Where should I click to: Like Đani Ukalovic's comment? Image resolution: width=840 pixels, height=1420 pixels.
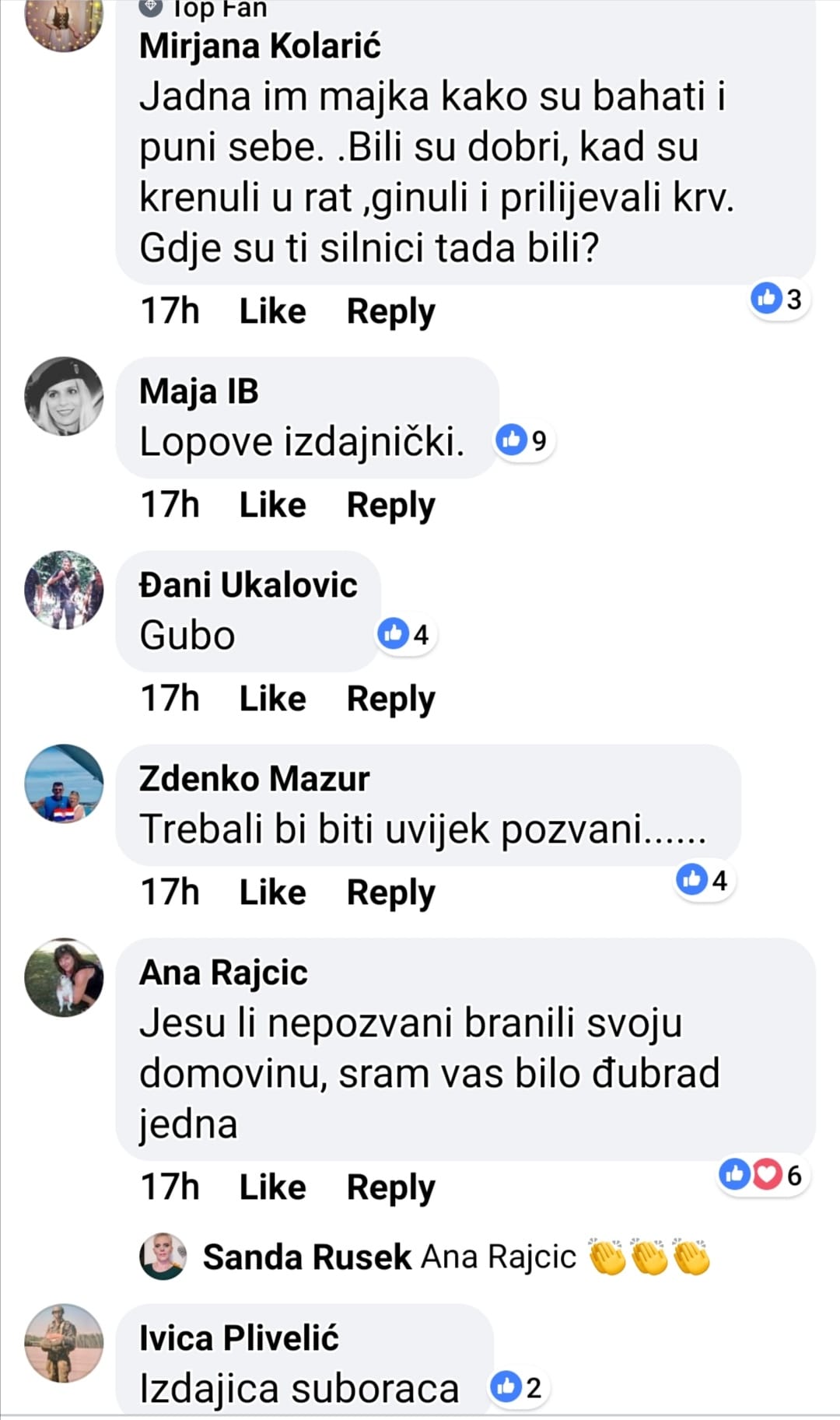tap(272, 699)
